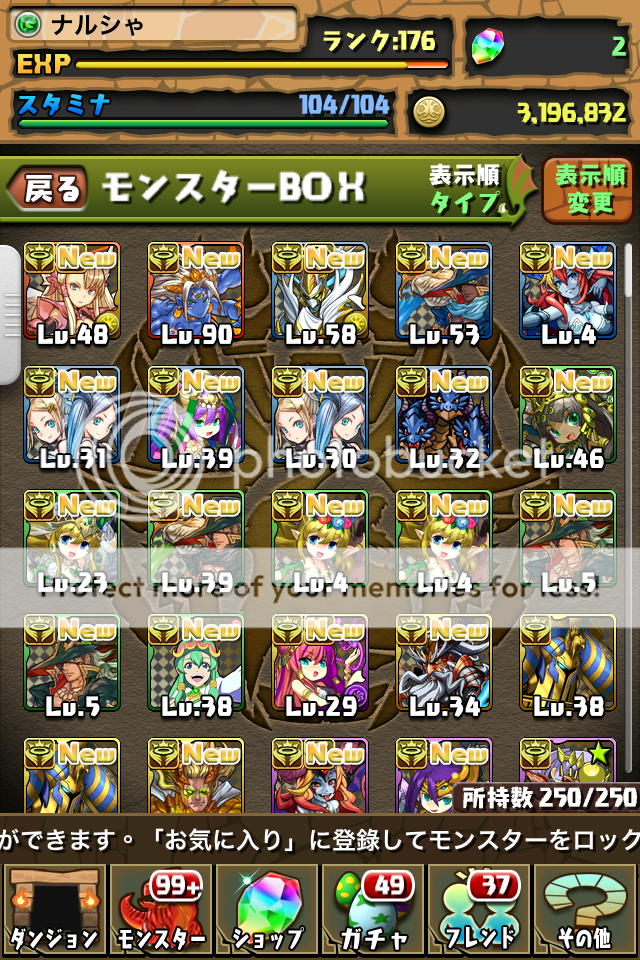Tap the Lv.23 monster
Image resolution: width=640 pixels, height=960 pixels.
coord(72,540)
